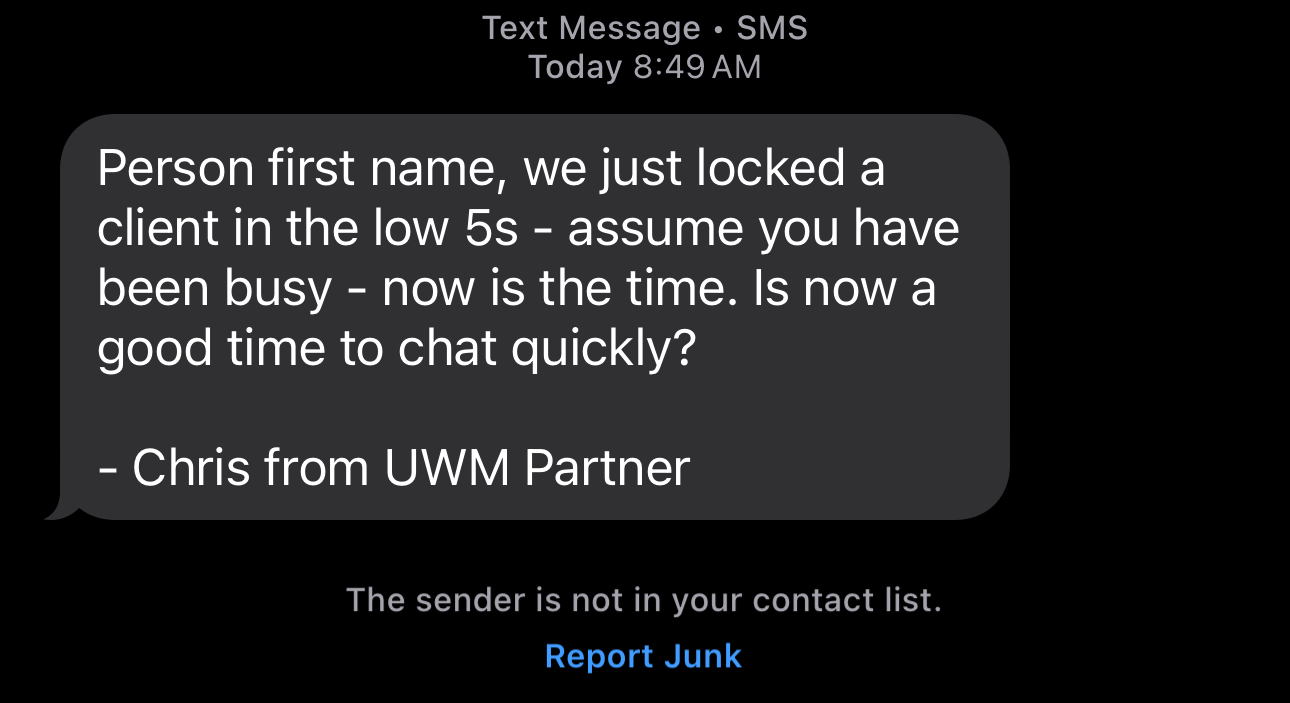
Task: Tap the Report Junk link
Action: (643, 657)
